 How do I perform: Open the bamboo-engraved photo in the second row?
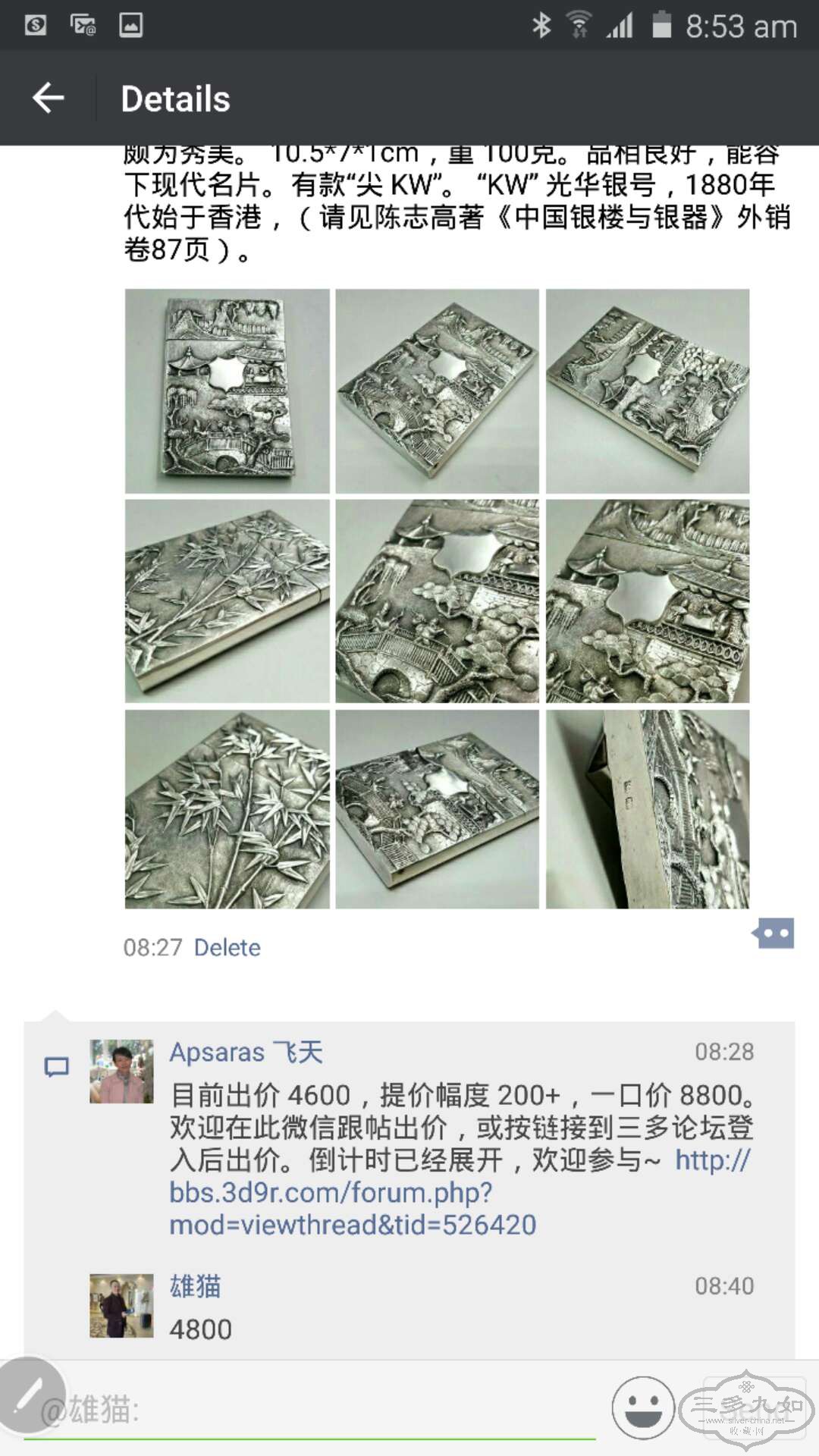tap(227, 601)
